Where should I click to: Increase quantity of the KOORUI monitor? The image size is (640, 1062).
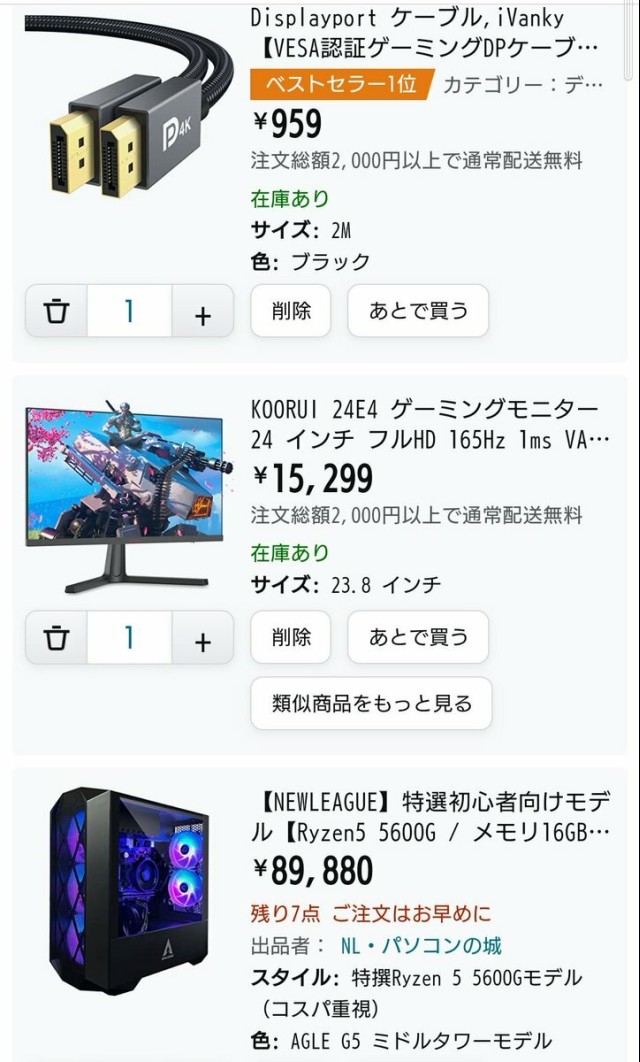pyautogui.click(x=203, y=638)
